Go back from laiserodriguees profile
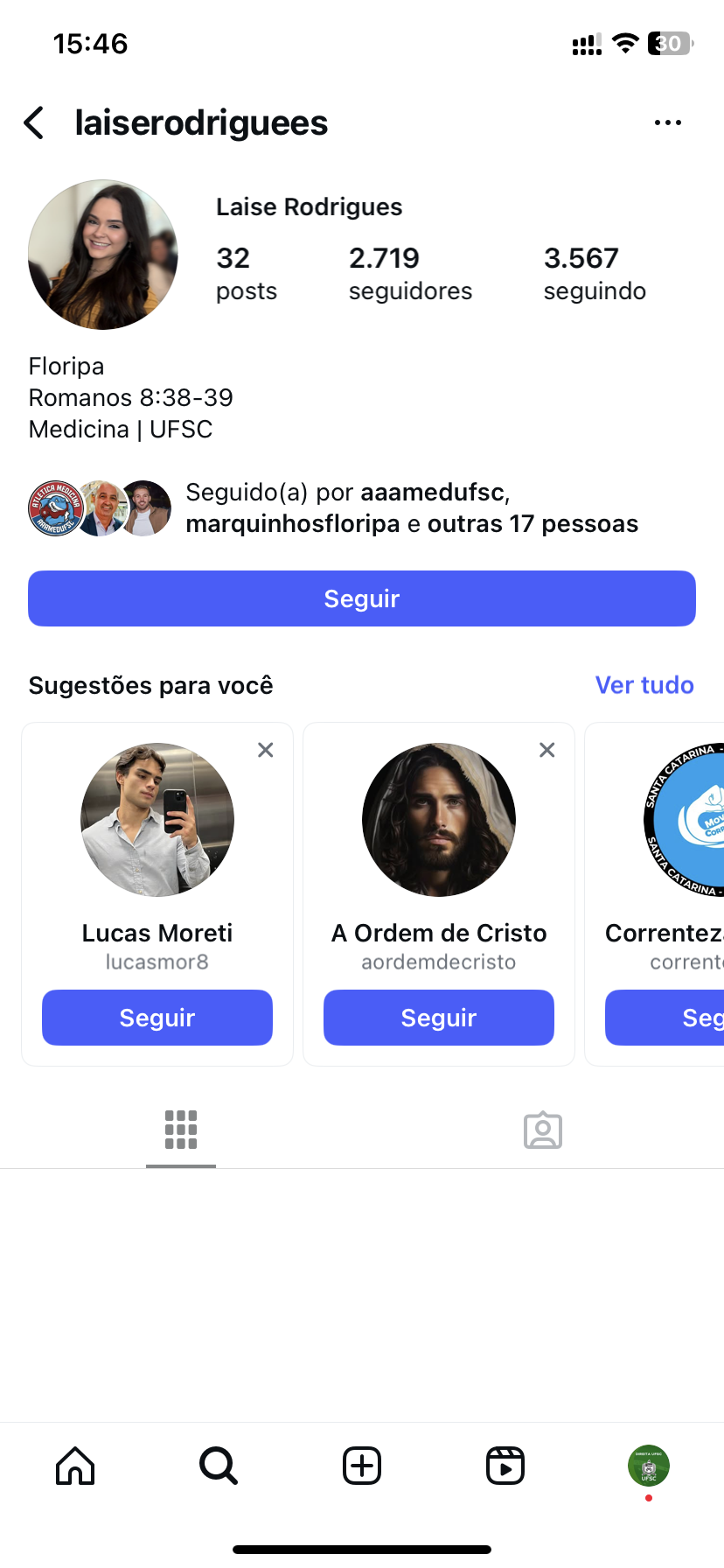 (x=35, y=123)
